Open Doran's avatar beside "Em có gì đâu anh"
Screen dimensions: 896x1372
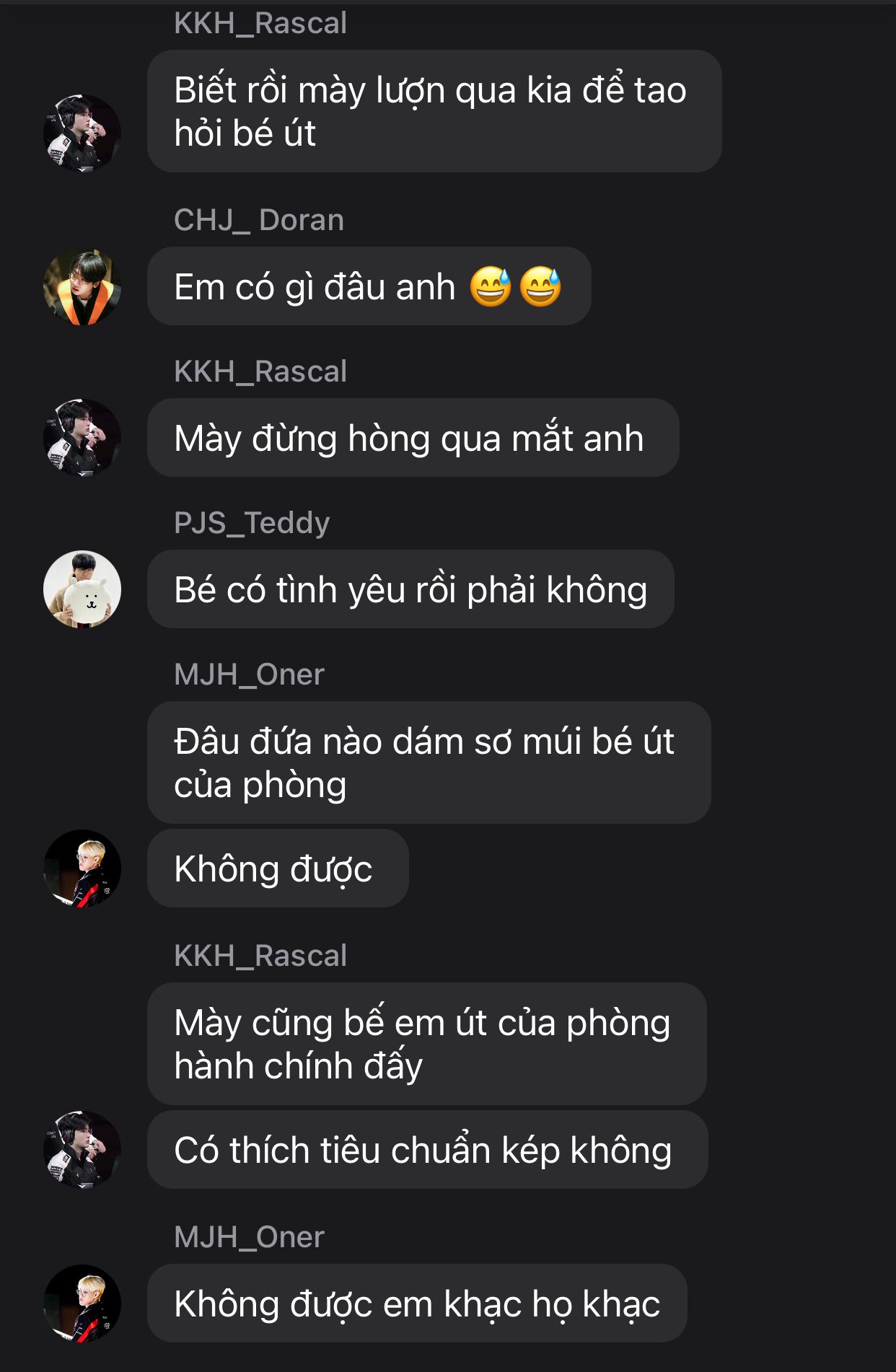click(x=82, y=287)
